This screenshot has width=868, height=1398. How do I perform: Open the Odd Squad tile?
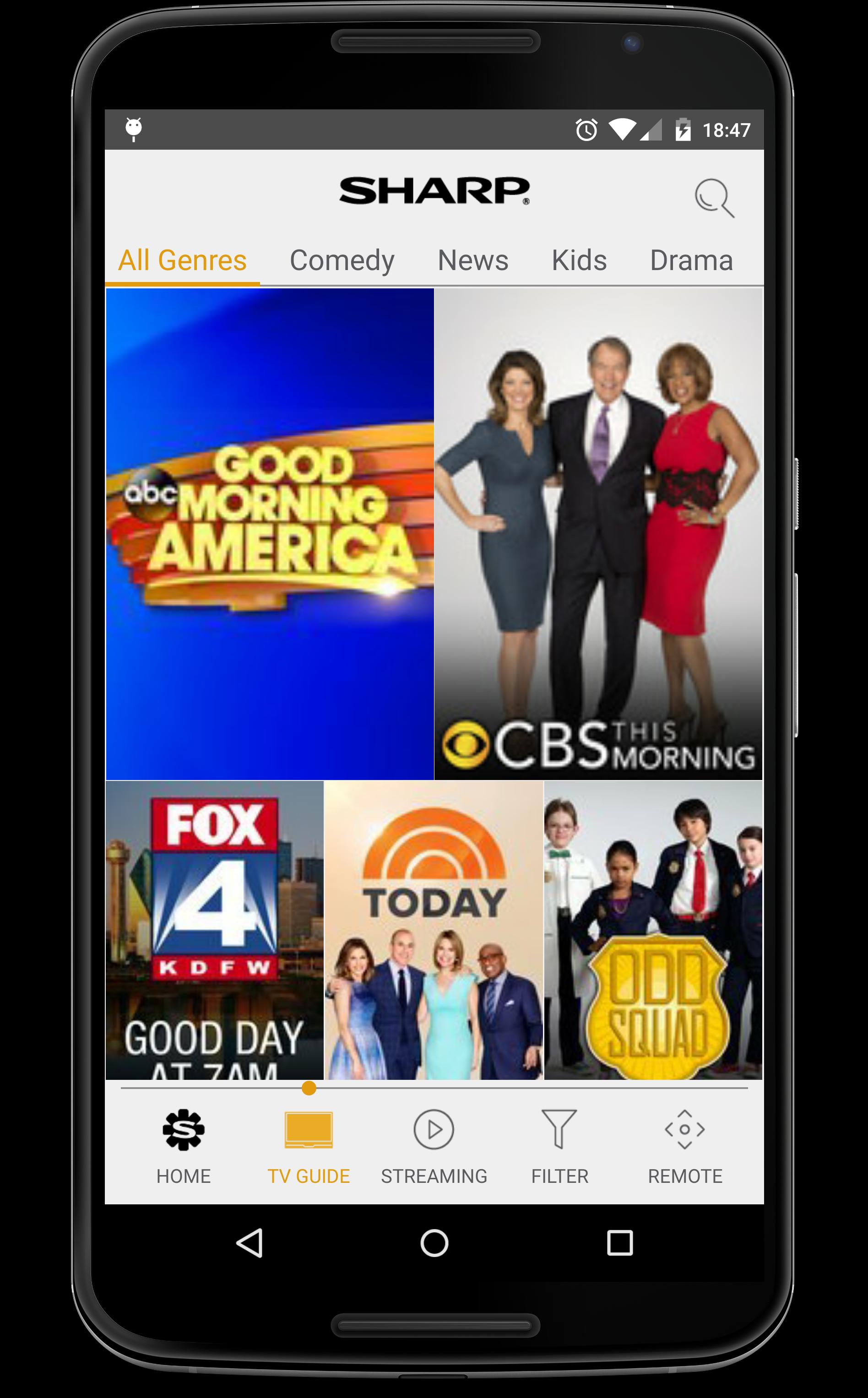(653, 930)
